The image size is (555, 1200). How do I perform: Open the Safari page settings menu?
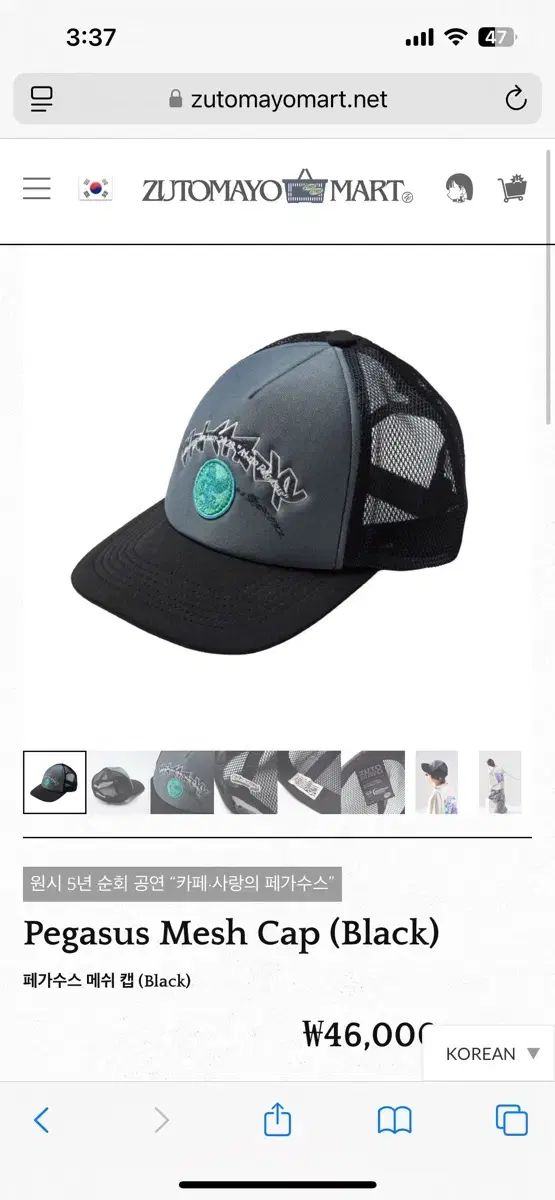tap(41, 99)
